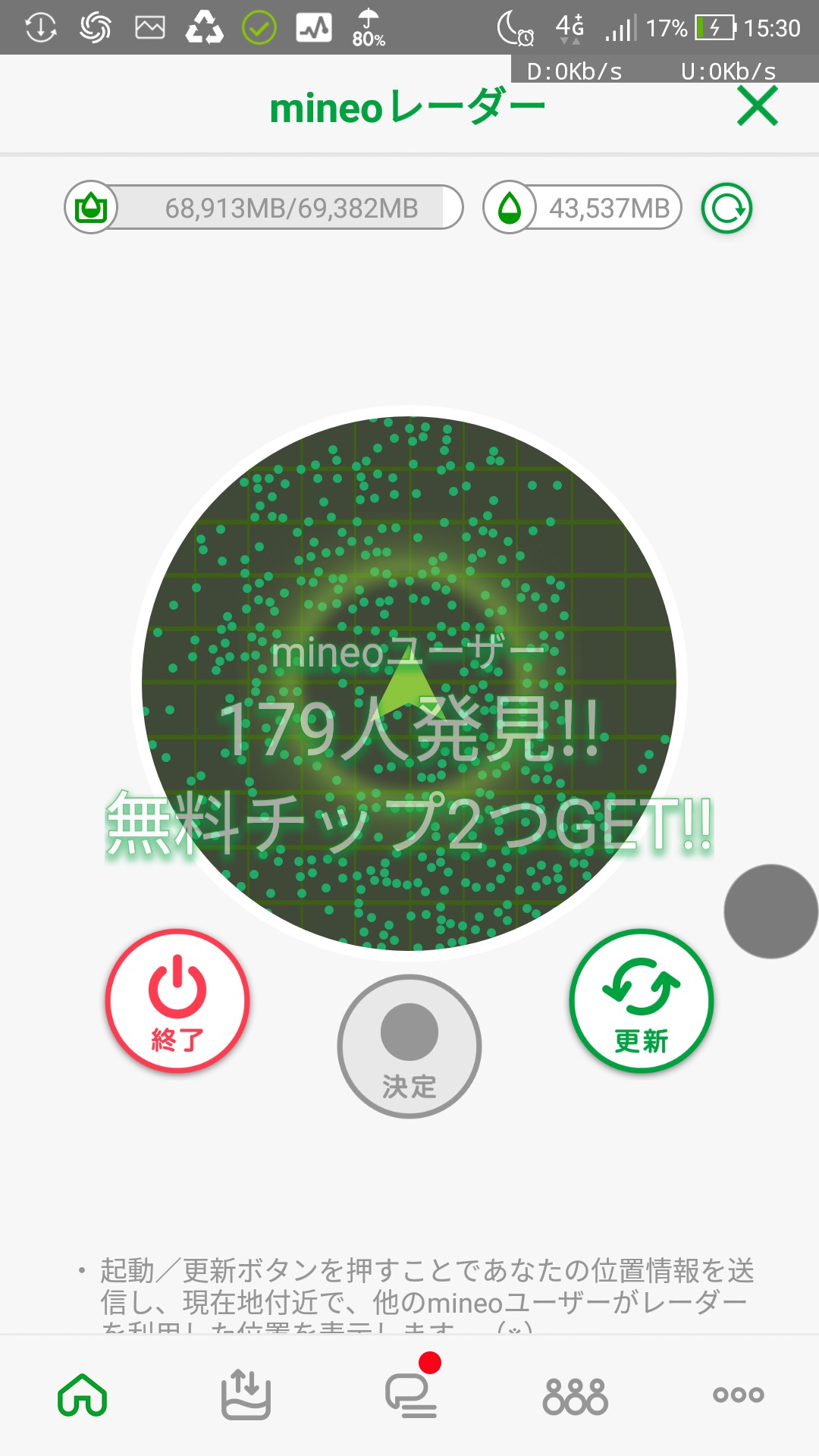Go to the home tab
819x1456 pixels.
(x=83, y=1395)
